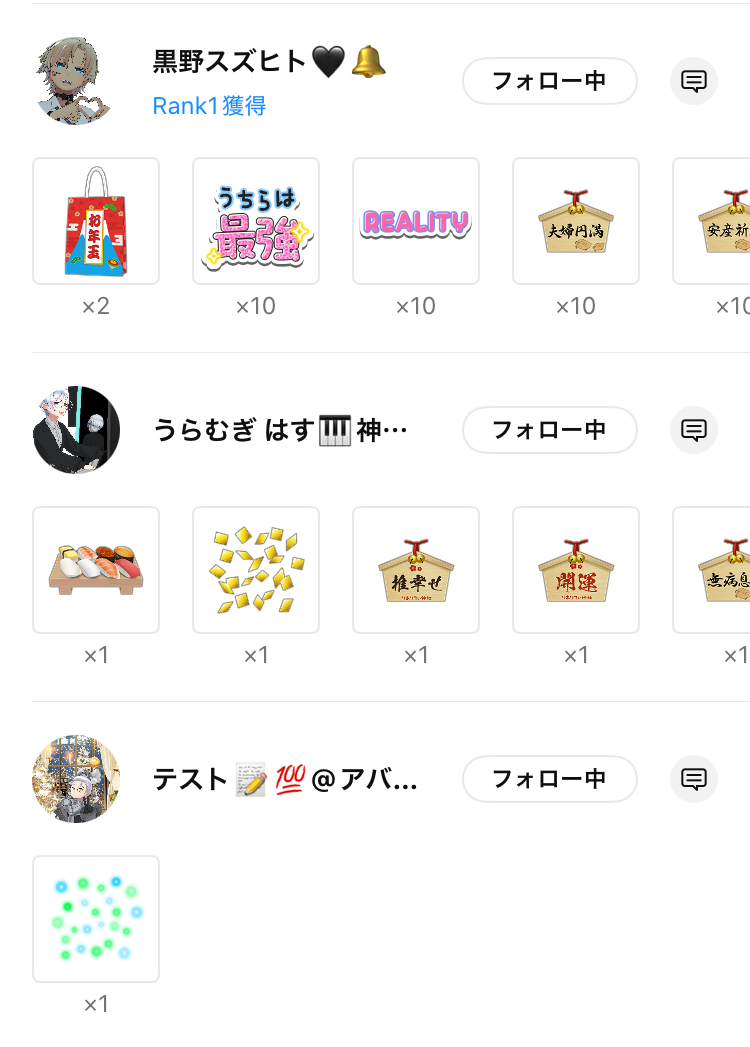Image resolution: width=750 pixels, height=1047 pixels.
Task: Open message icon next to 黒野スズヒト
Action: coord(693,81)
